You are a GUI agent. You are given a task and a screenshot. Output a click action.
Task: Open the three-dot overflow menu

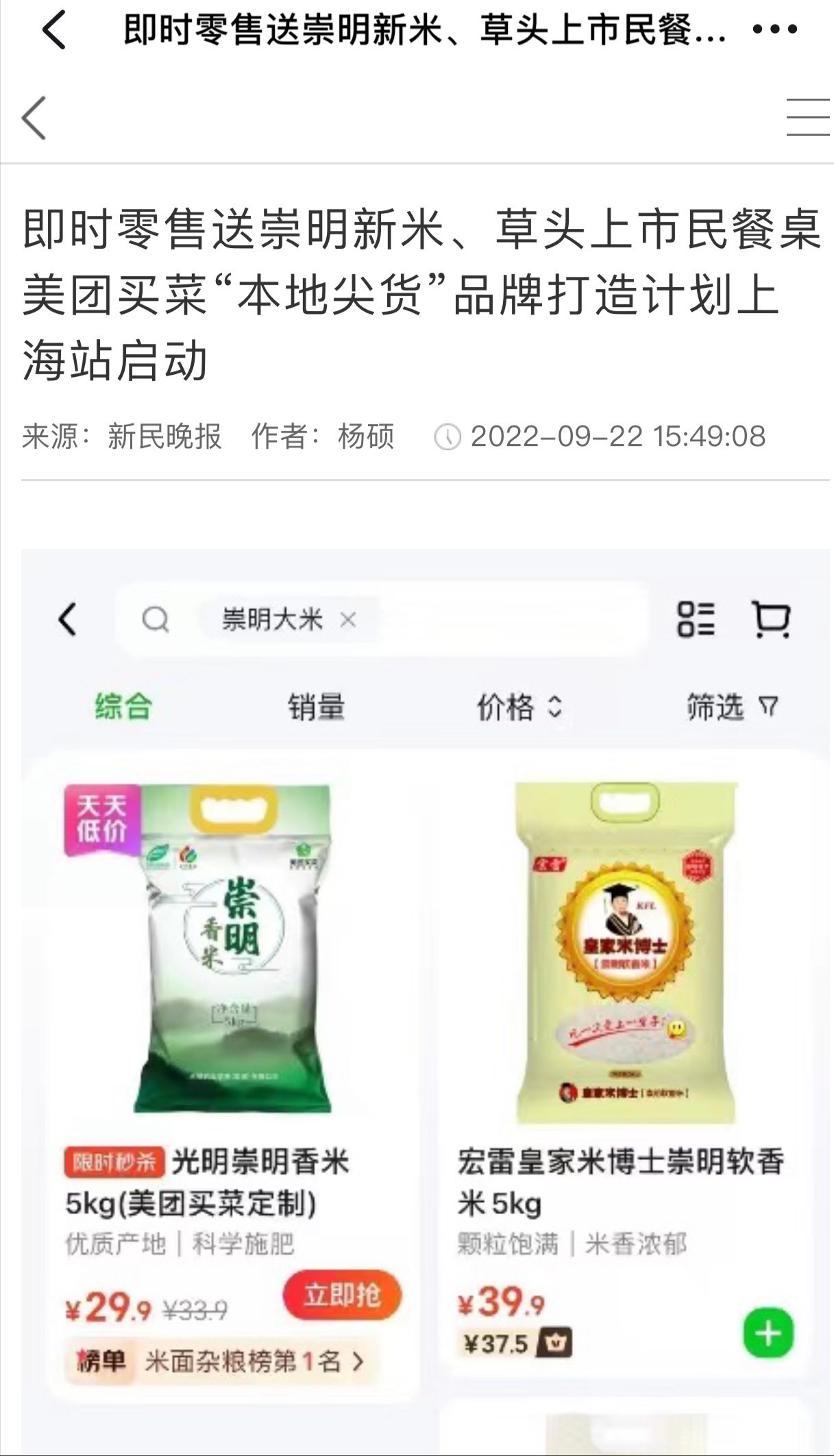pyautogui.click(x=774, y=29)
